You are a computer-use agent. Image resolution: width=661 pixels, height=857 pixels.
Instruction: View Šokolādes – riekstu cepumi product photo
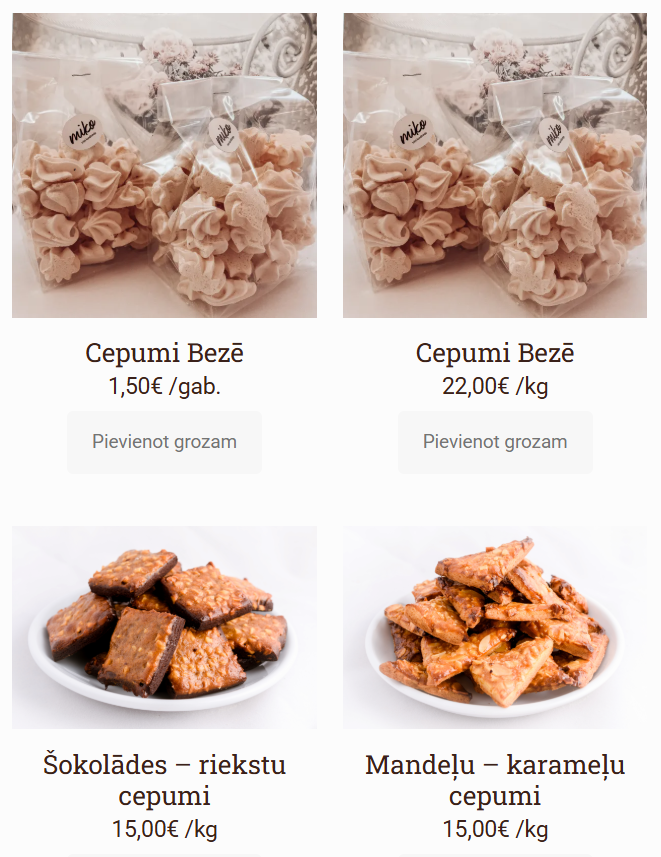point(164,627)
